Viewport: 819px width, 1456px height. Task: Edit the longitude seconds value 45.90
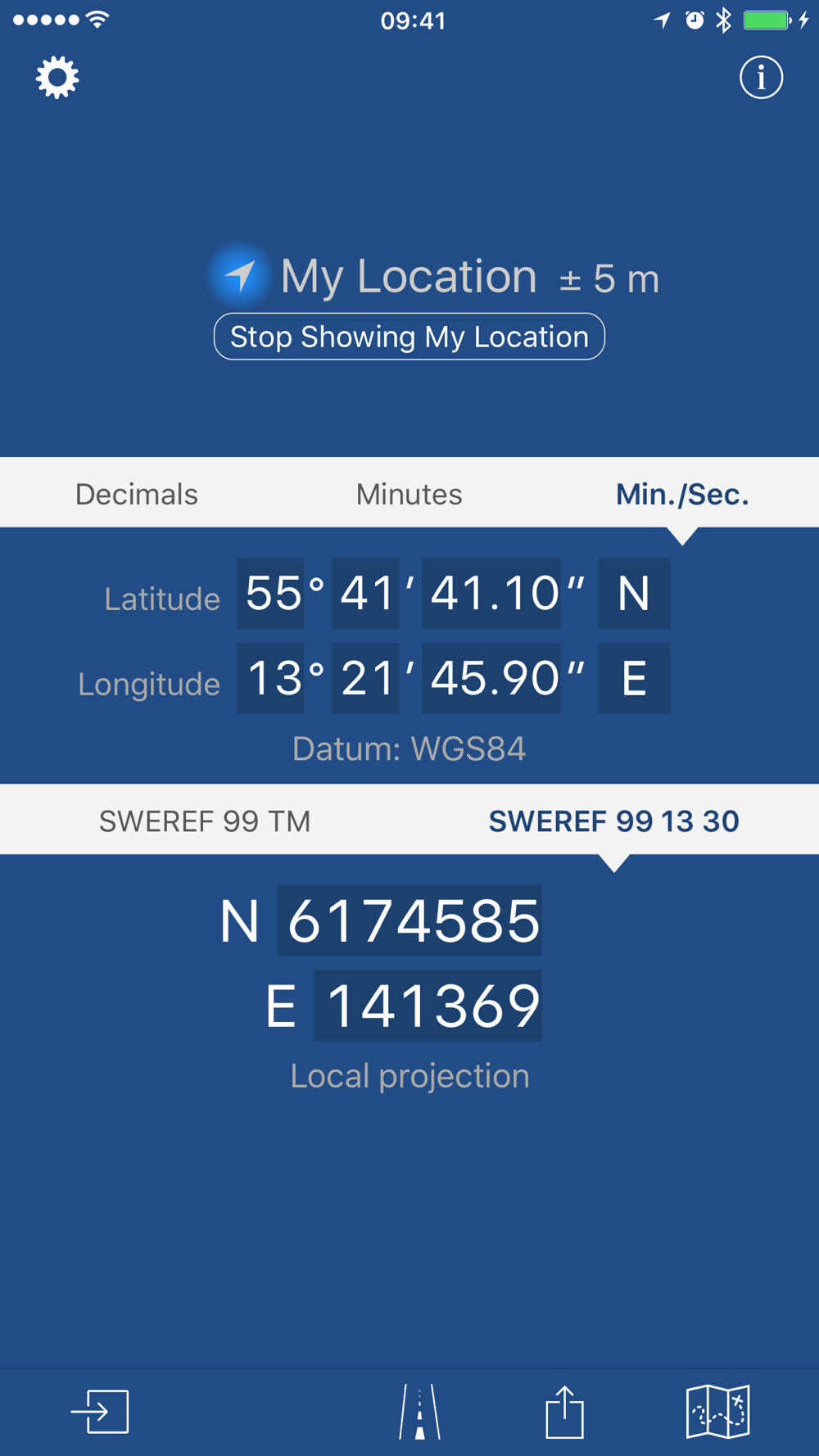click(491, 678)
